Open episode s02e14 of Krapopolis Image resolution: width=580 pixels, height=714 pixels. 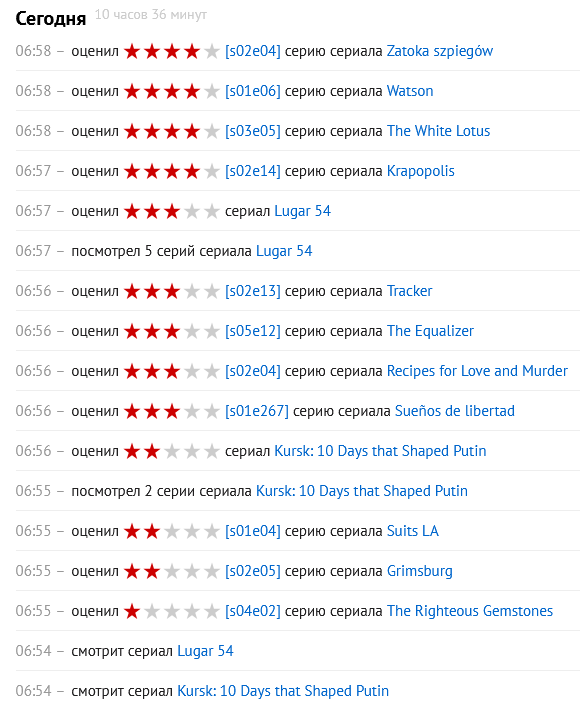point(253,171)
